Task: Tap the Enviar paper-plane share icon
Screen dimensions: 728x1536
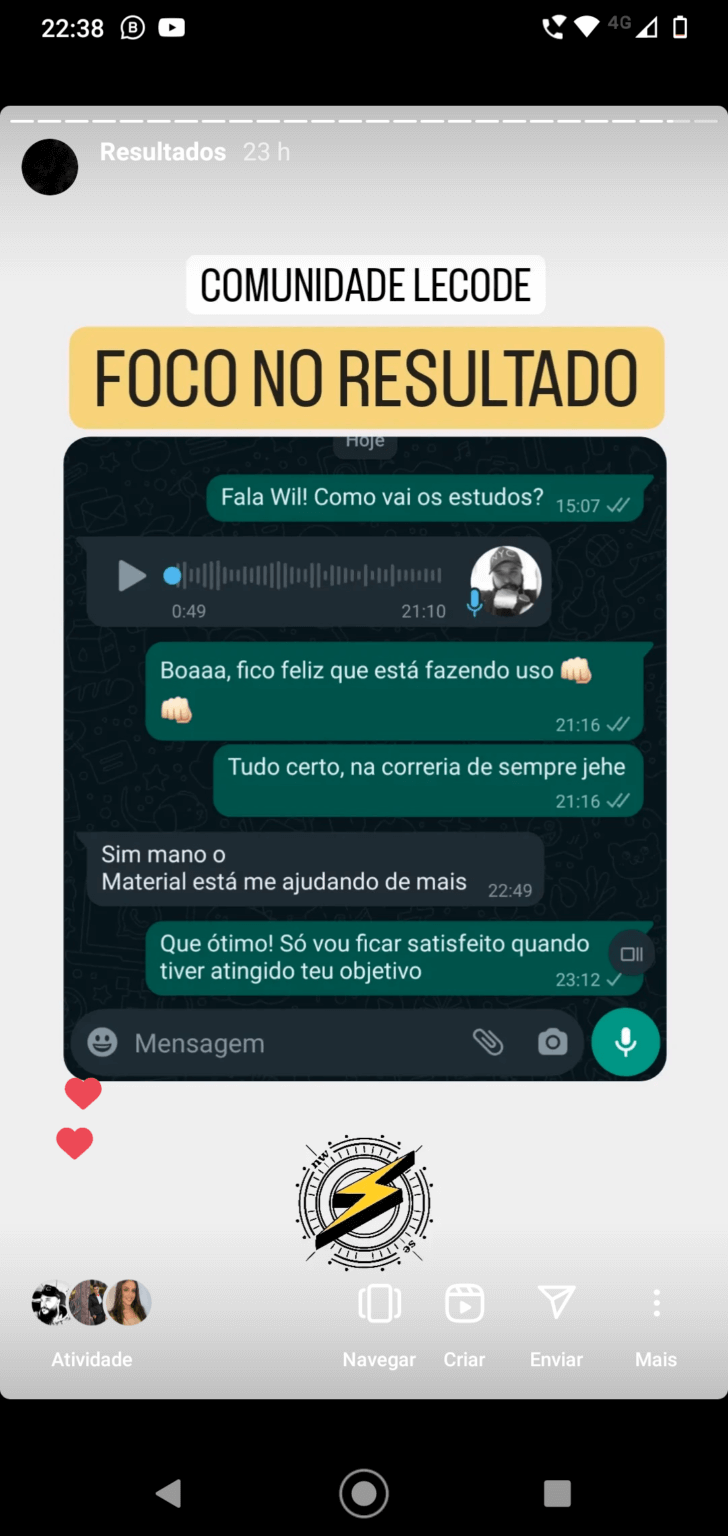Action: [555, 1303]
